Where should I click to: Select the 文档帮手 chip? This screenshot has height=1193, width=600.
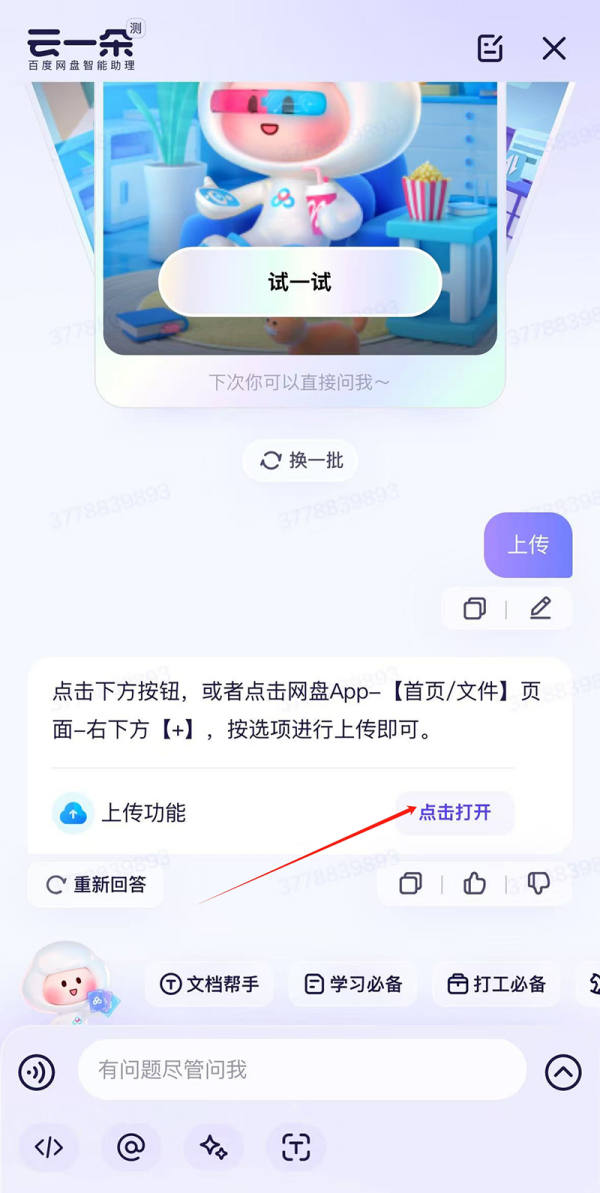[x=210, y=985]
